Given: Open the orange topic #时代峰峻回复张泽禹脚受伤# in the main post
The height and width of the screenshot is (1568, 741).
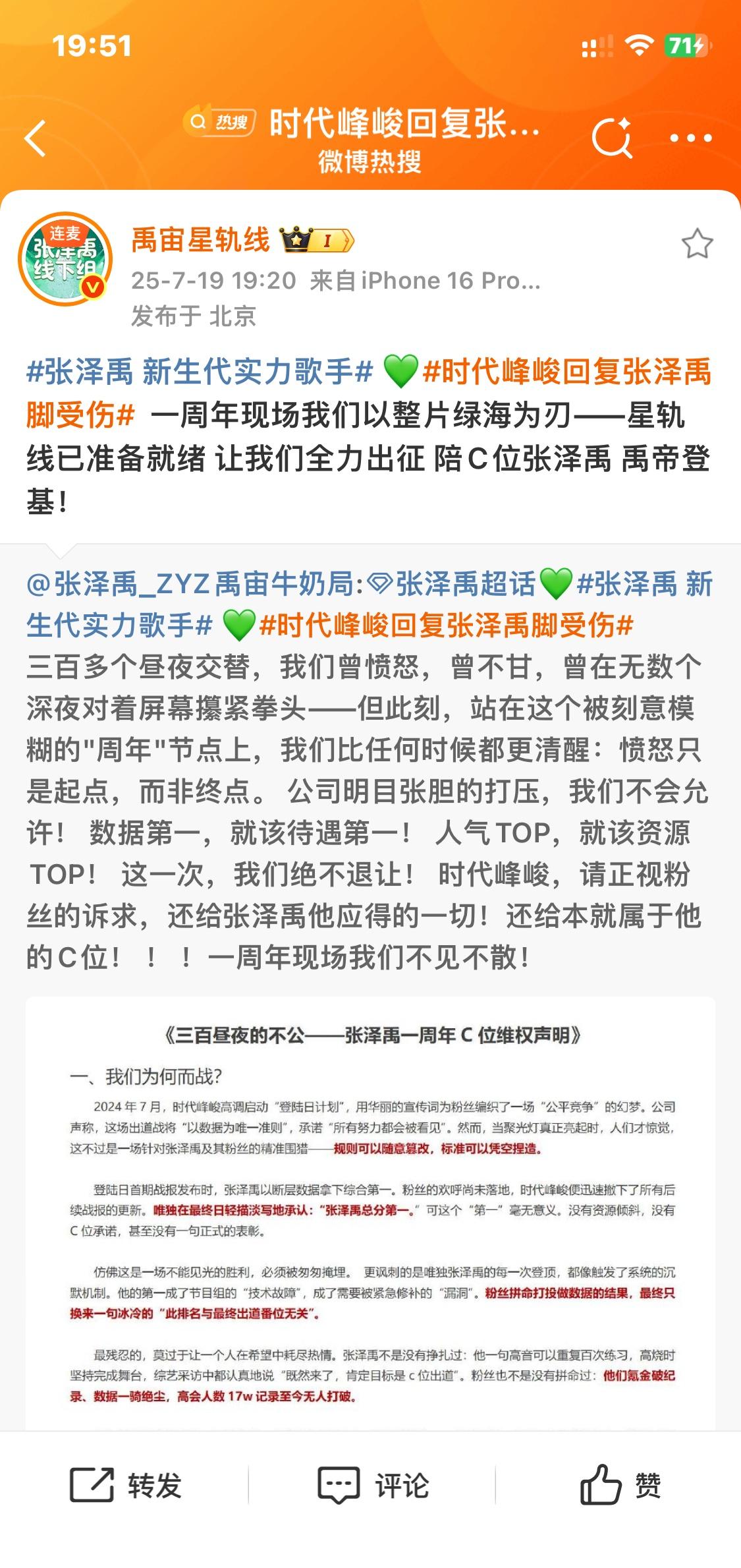Looking at the screenshot, I should pos(370,393).
